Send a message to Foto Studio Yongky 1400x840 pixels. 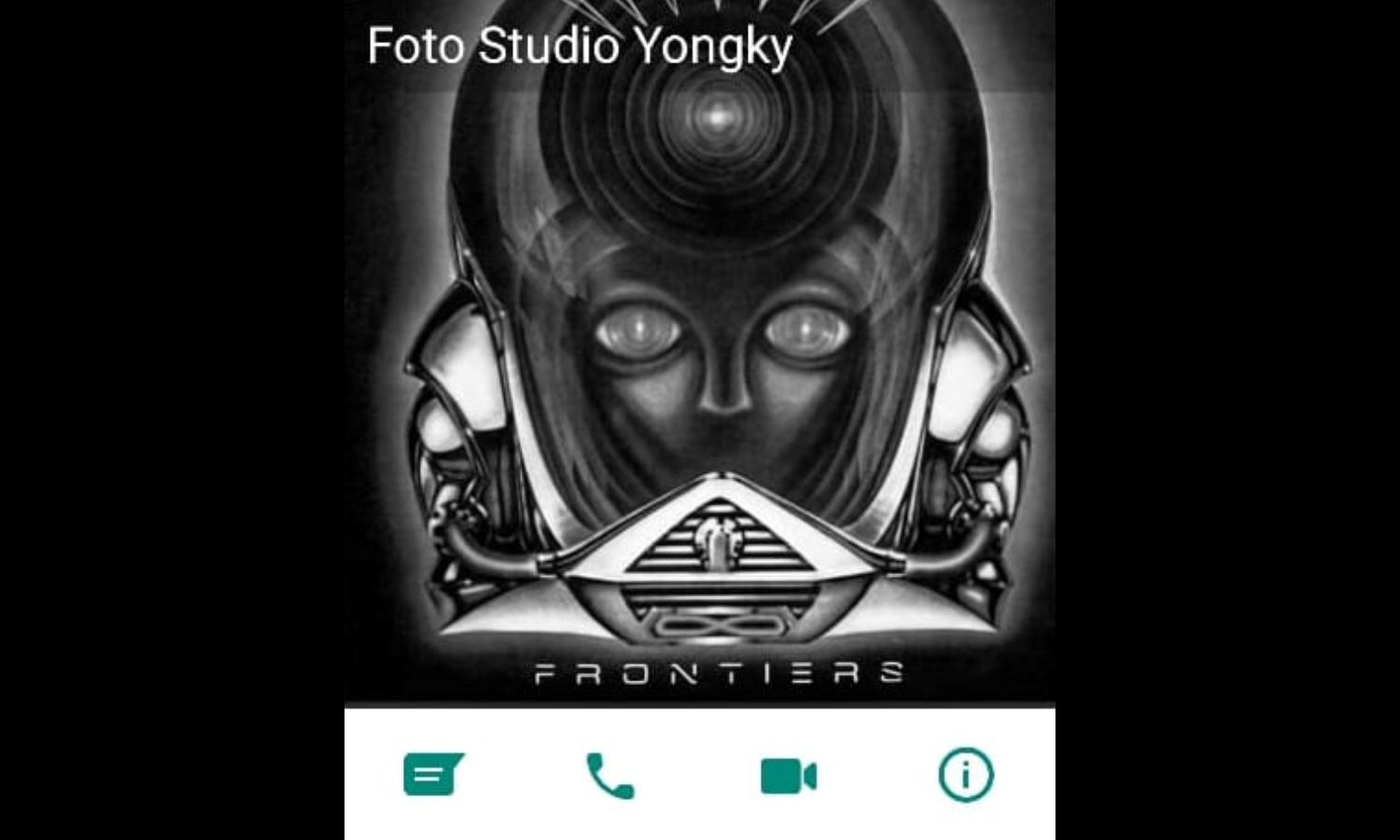click(433, 775)
